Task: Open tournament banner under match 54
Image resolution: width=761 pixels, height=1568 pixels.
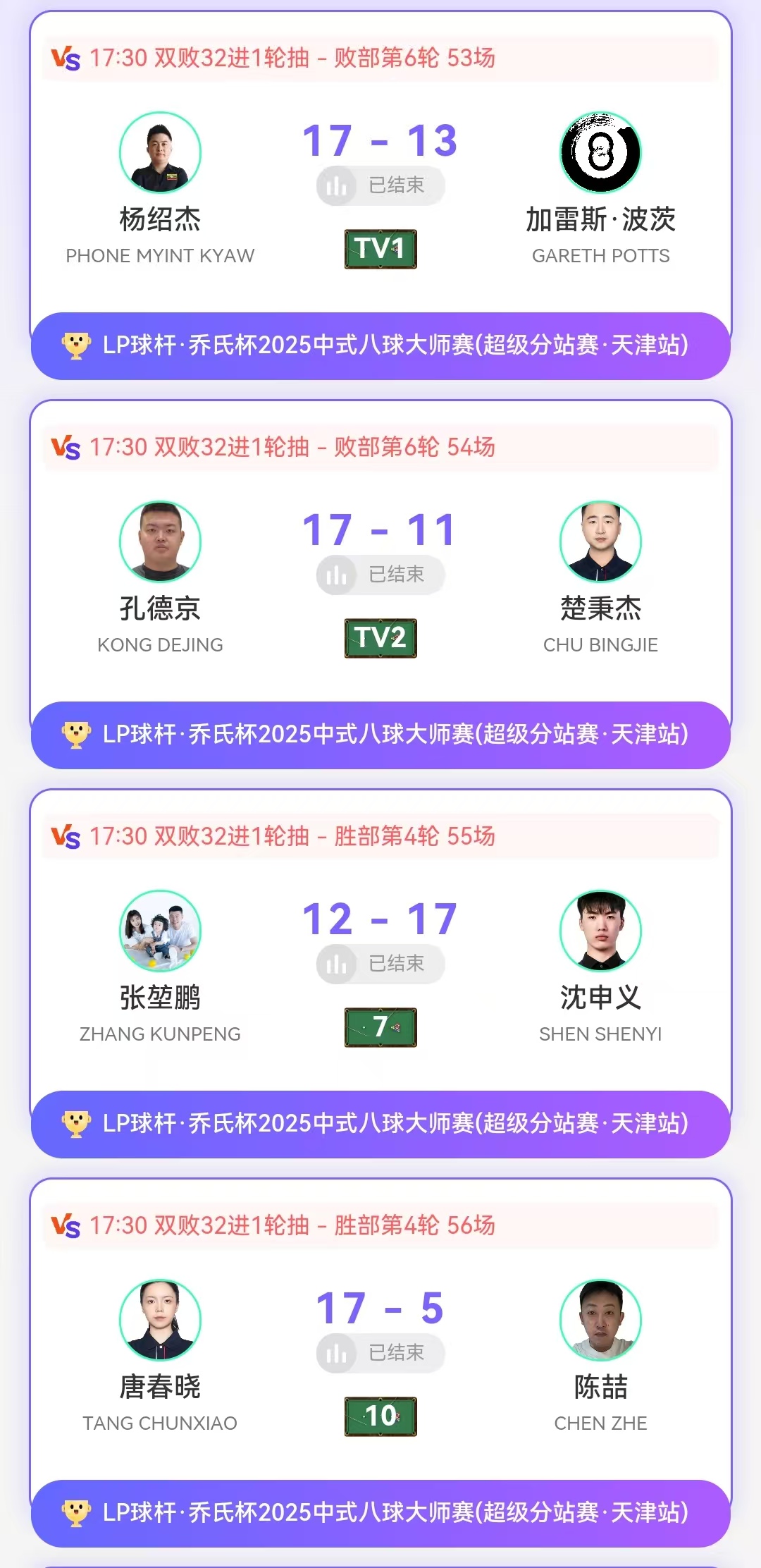Action: point(380,735)
